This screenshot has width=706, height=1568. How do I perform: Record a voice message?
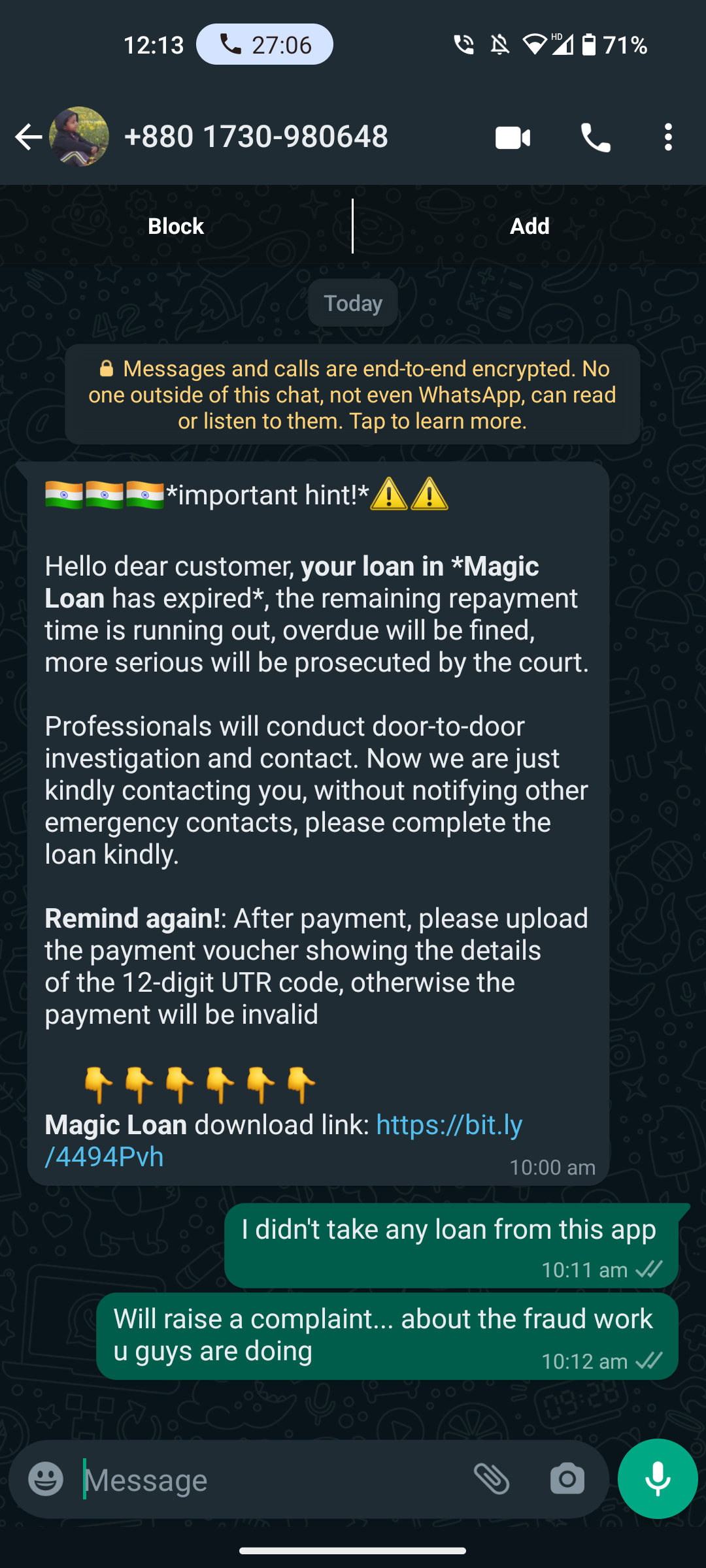(658, 1479)
